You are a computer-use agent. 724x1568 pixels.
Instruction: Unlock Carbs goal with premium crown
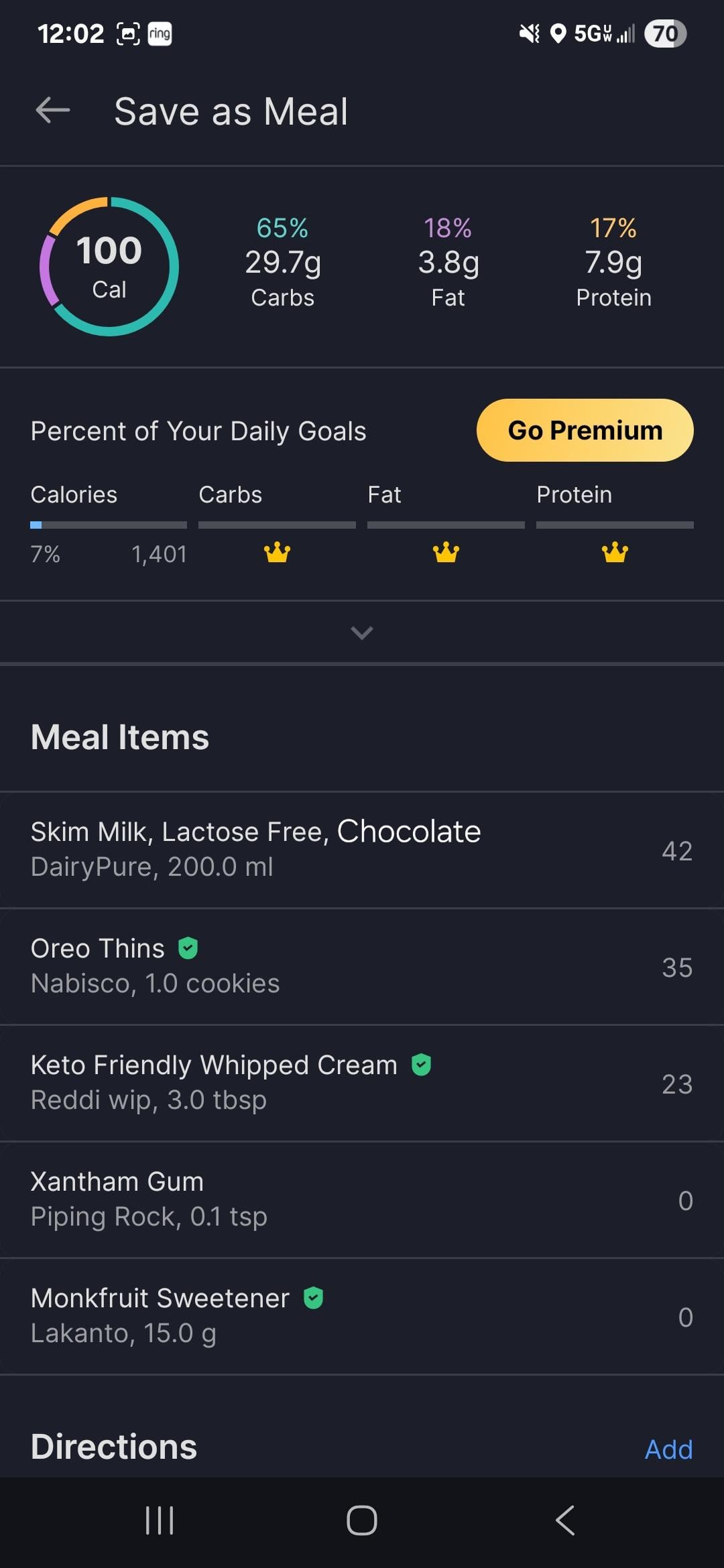[x=277, y=553]
